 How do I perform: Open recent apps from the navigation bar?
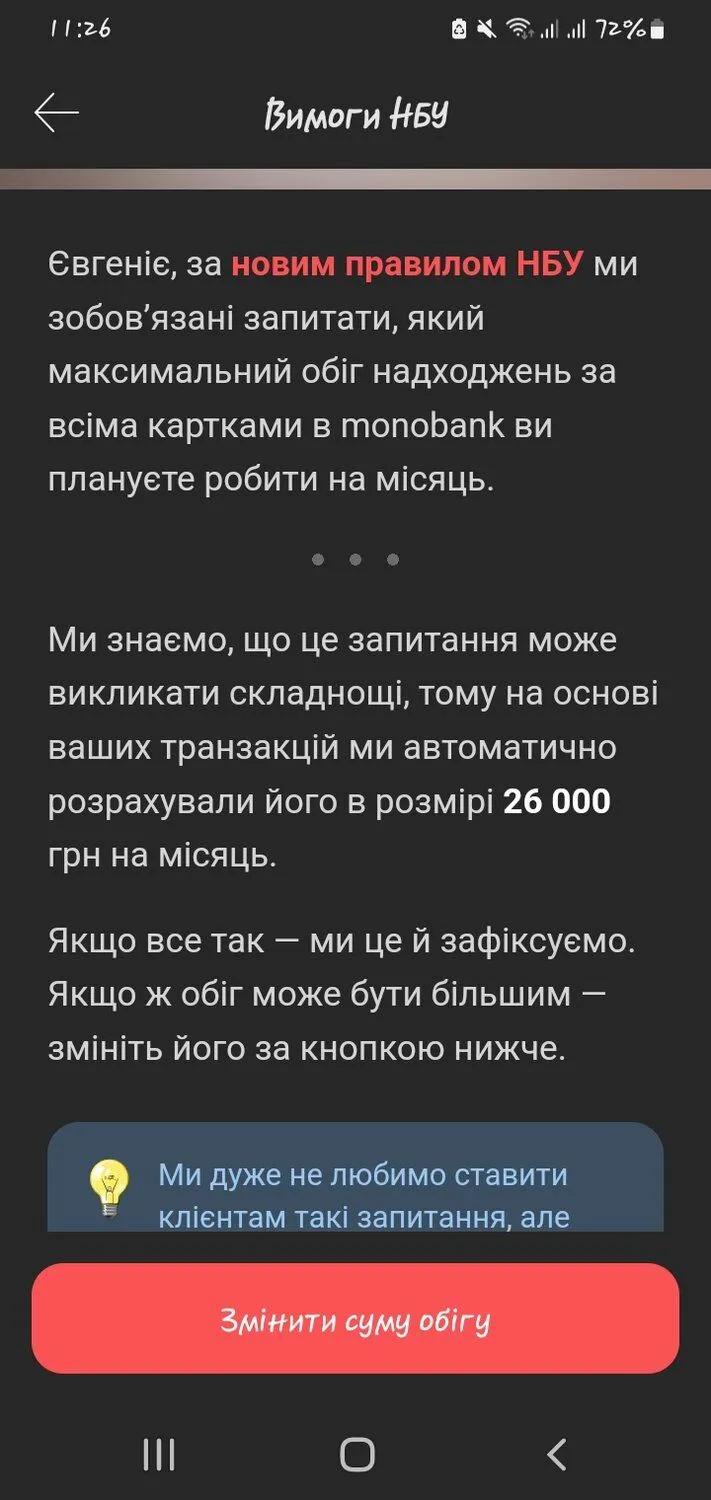(x=159, y=1454)
